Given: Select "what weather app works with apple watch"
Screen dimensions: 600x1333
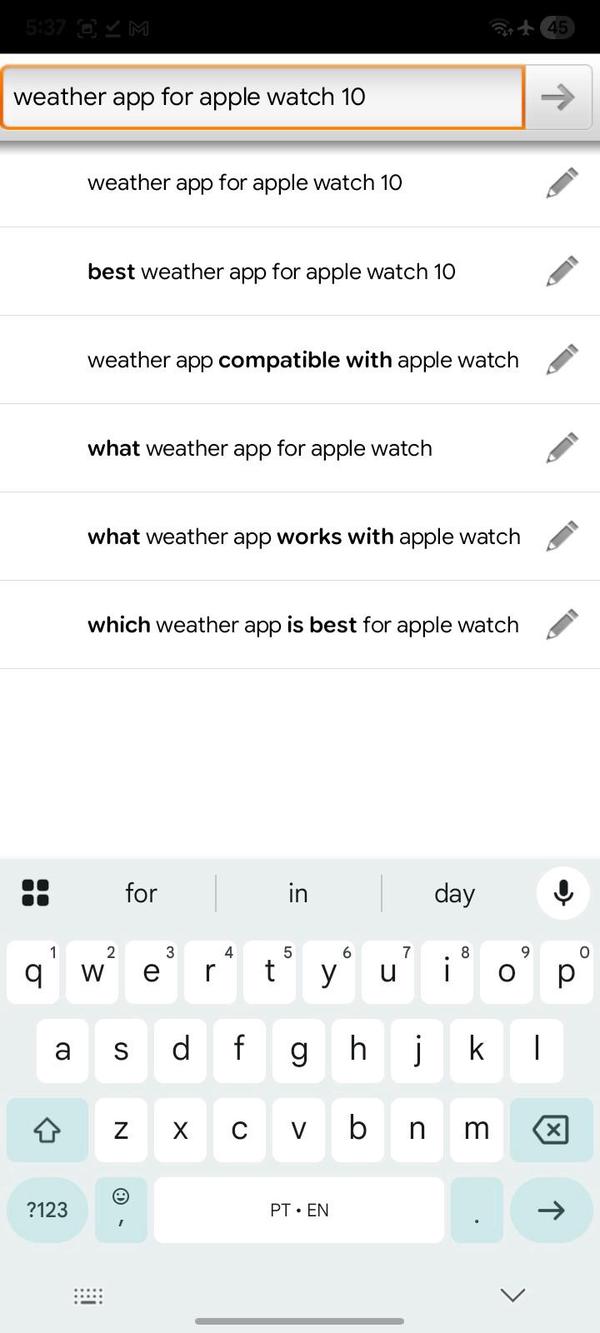Looking at the screenshot, I should pos(304,537).
